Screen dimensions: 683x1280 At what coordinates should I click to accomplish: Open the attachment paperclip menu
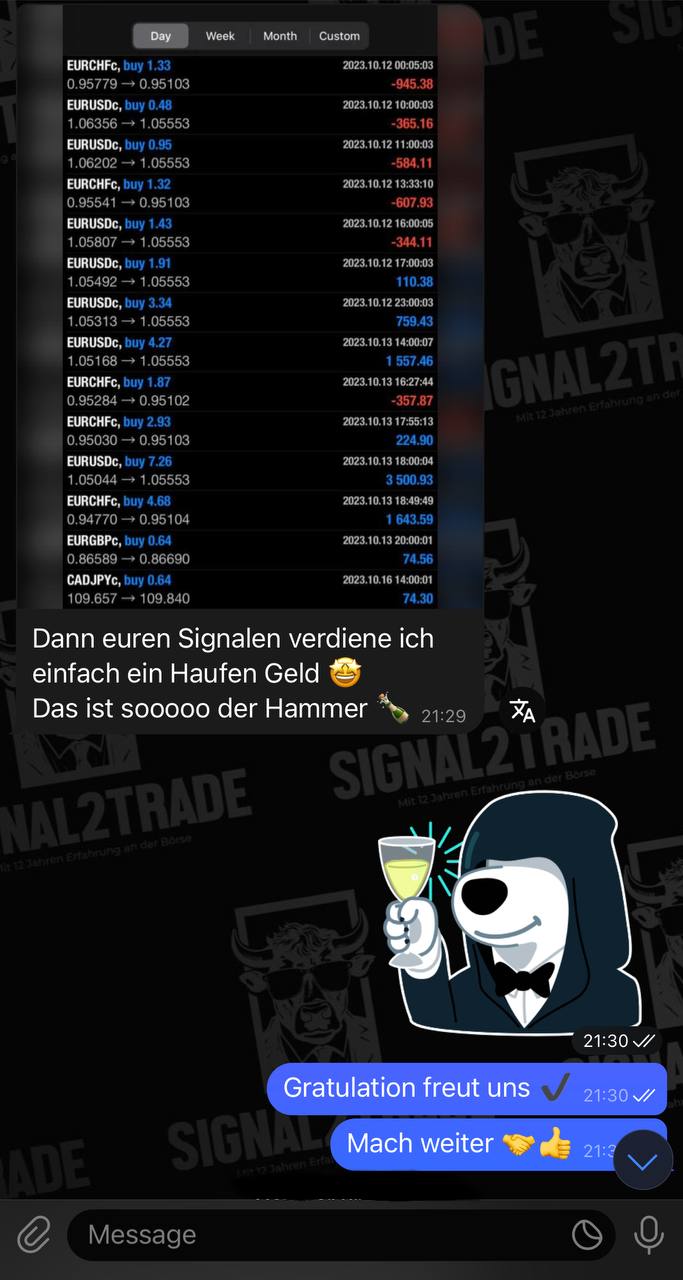33,1235
